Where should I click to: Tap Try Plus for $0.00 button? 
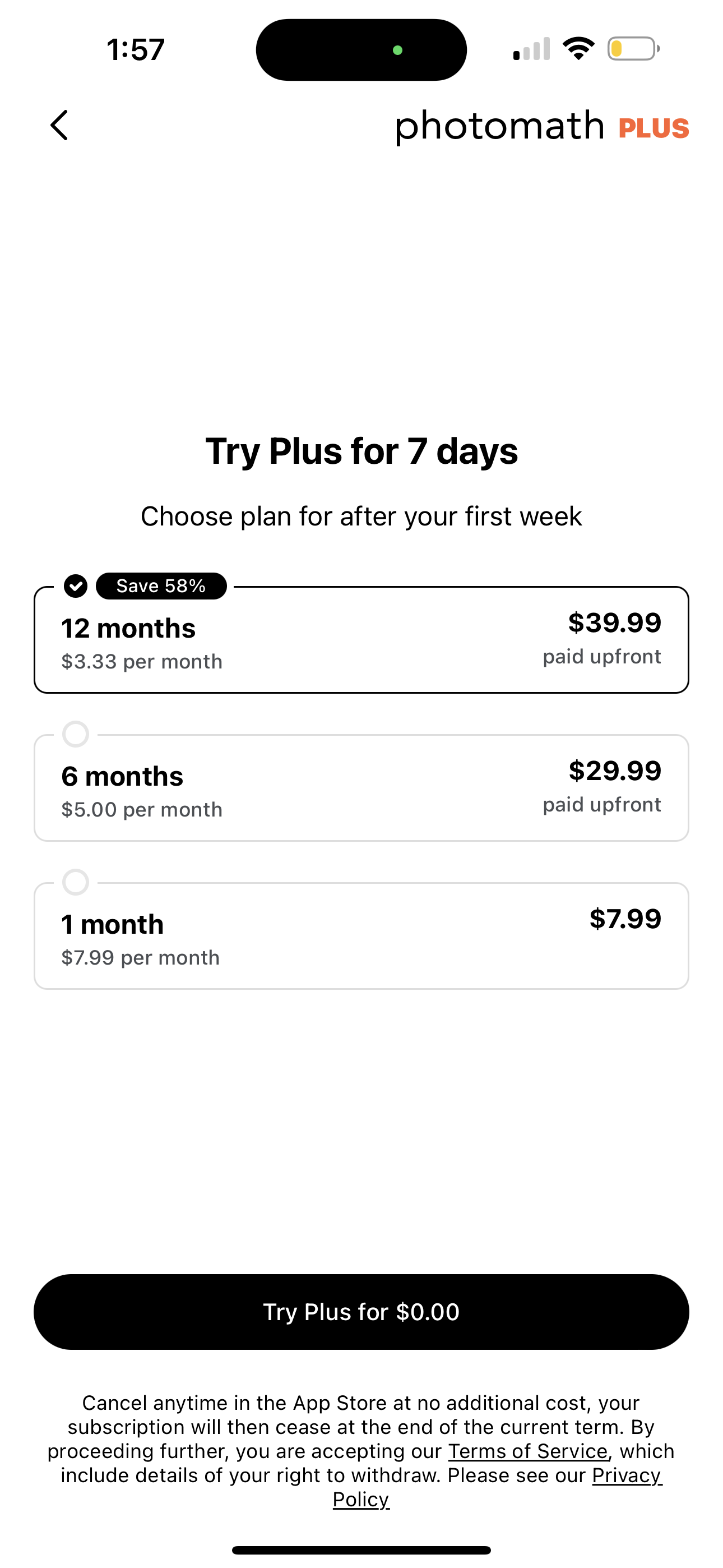pyautogui.click(x=361, y=1312)
